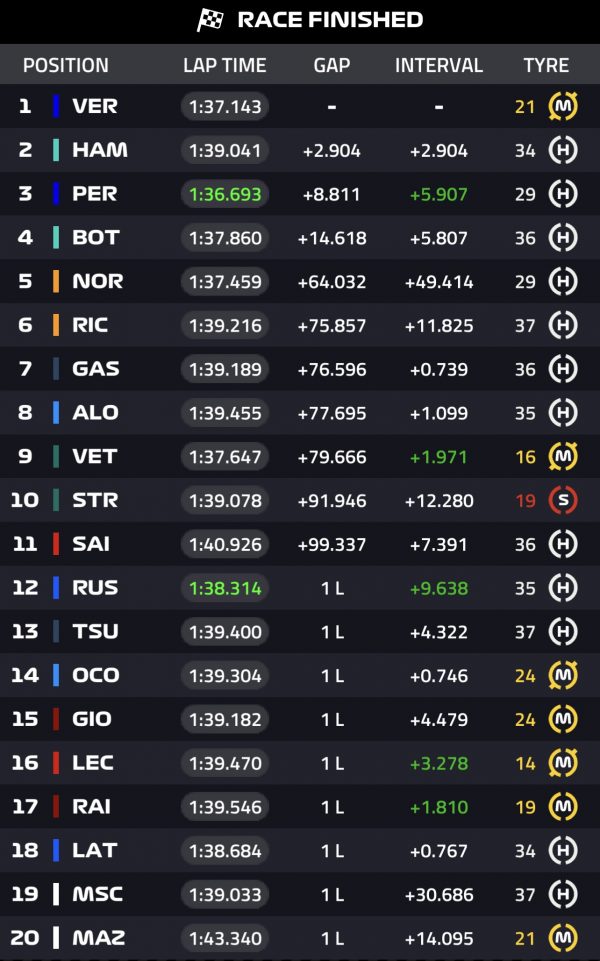Screen dimensions: 600x961
Task: Select RUS's leaderboard row
Action: coord(300,588)
